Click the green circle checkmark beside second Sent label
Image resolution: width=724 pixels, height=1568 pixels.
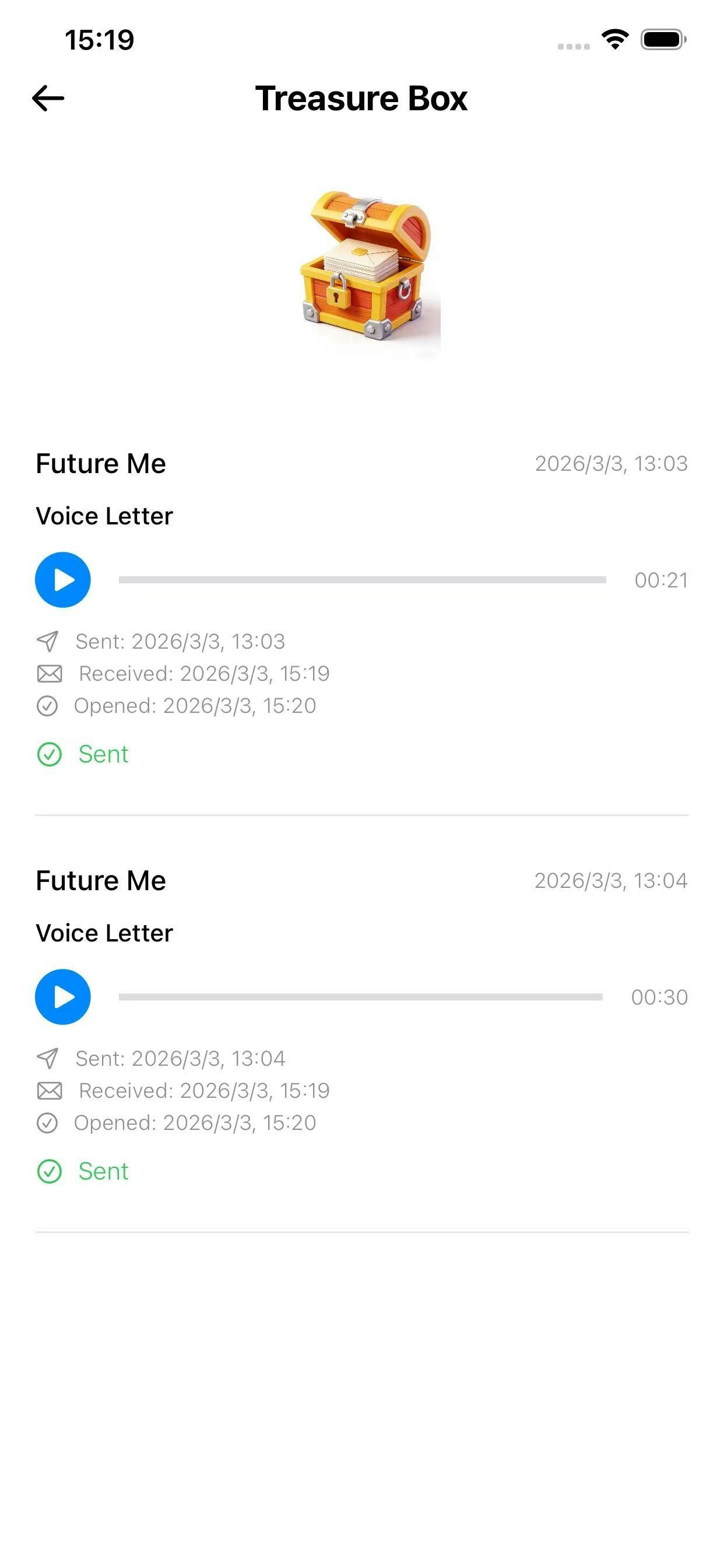tap(50, 1170)
